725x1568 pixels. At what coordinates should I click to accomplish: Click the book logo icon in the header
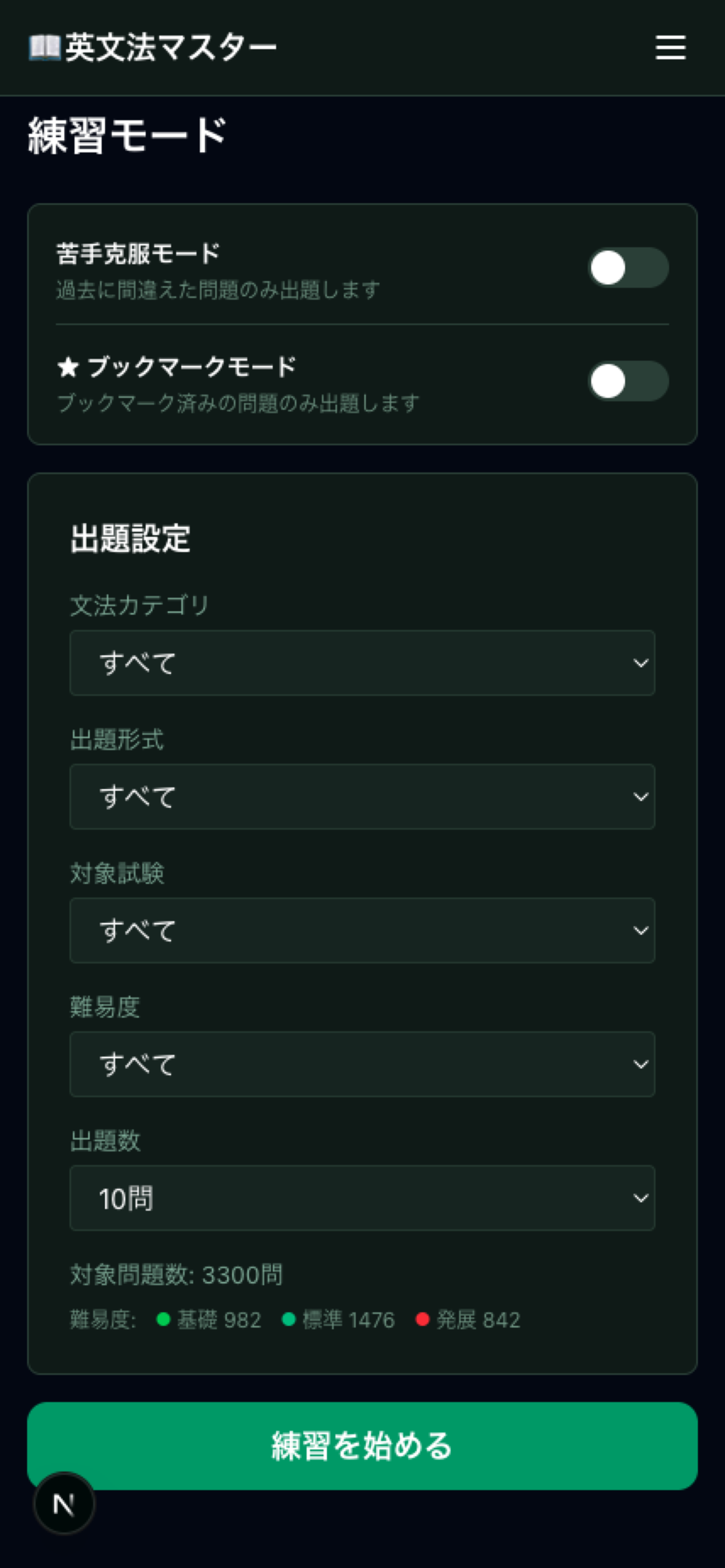tap(45, 47)
